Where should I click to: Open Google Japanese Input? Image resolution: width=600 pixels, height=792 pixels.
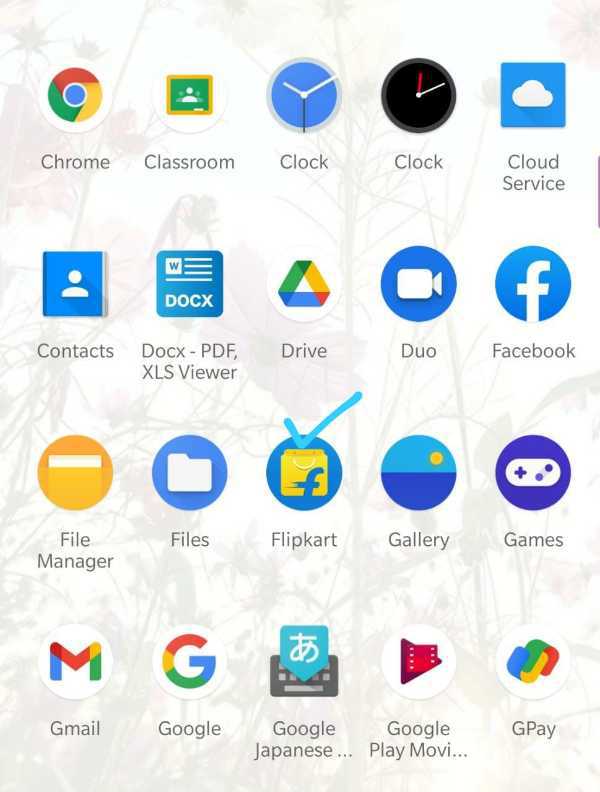(x=304, y=662)
